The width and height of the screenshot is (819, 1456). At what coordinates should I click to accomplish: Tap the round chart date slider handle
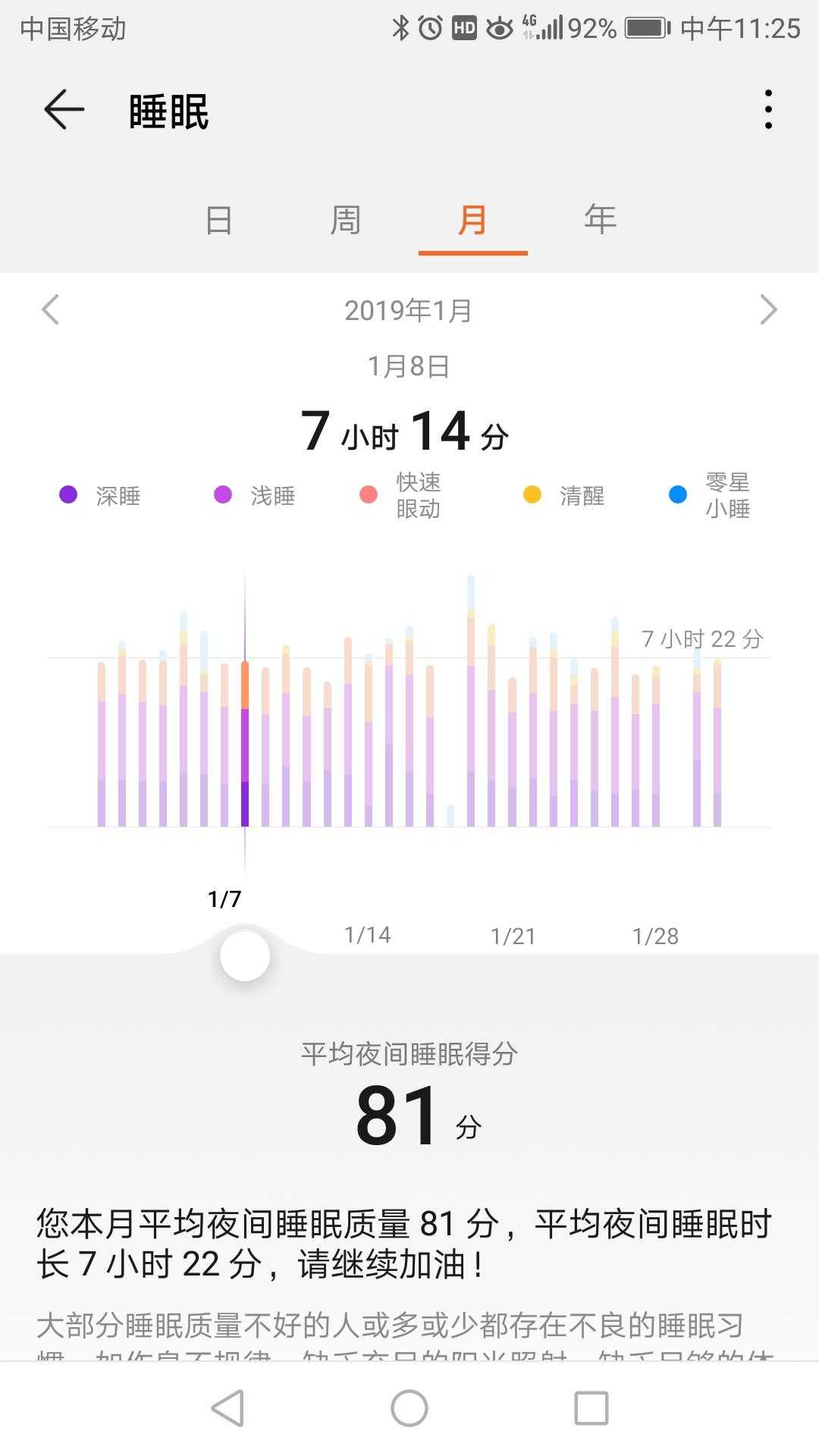(x=245, y=956)
